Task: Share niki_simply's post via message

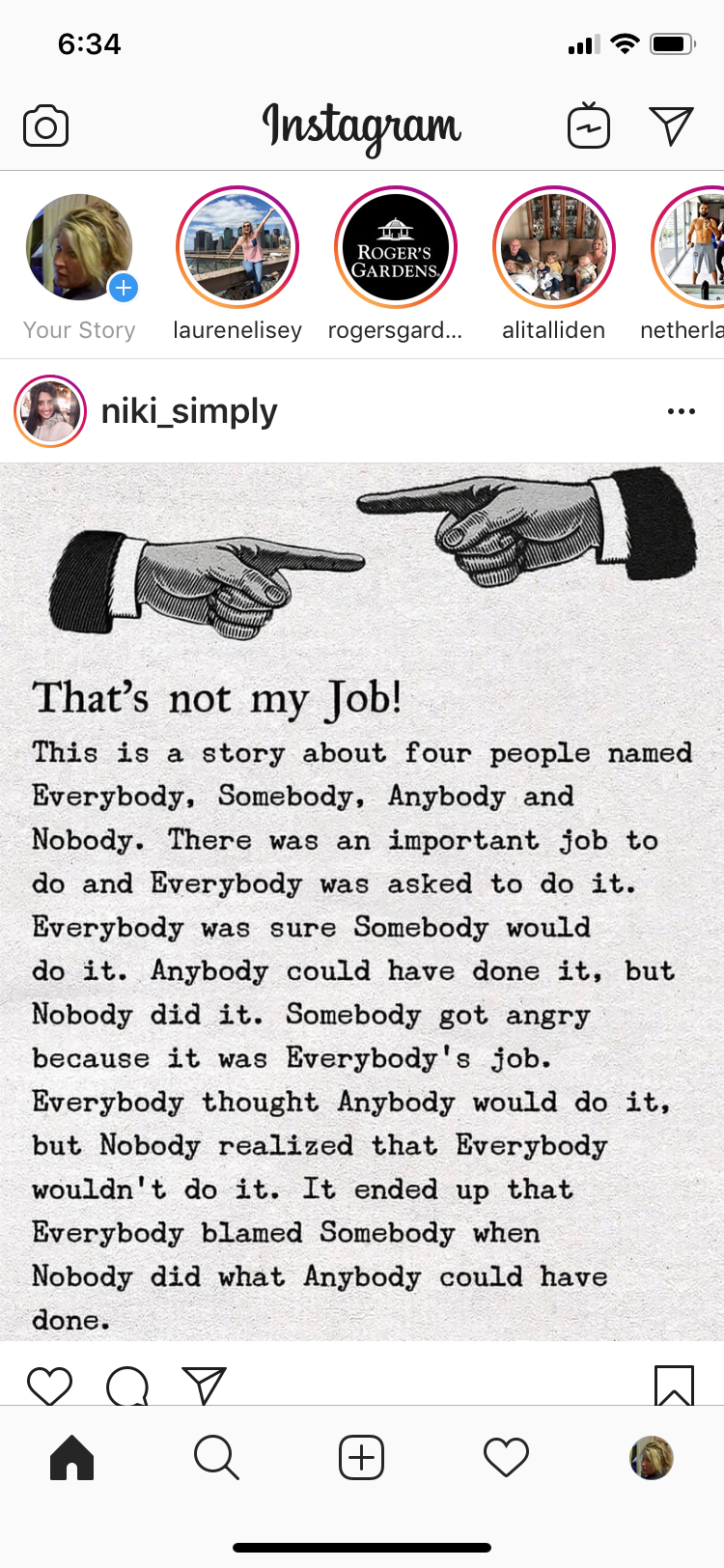Action: (x=204, y=1385)
